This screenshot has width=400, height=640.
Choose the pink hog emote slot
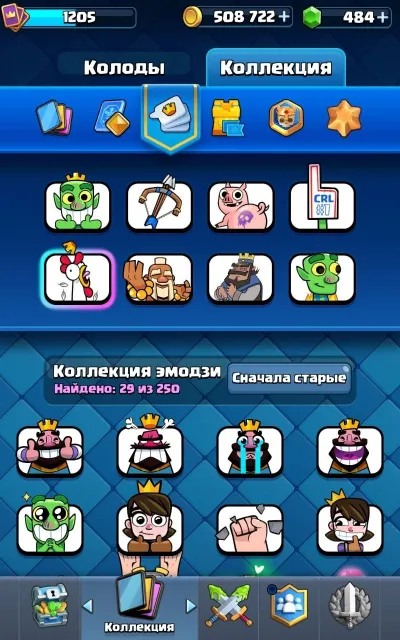point(241,205)
